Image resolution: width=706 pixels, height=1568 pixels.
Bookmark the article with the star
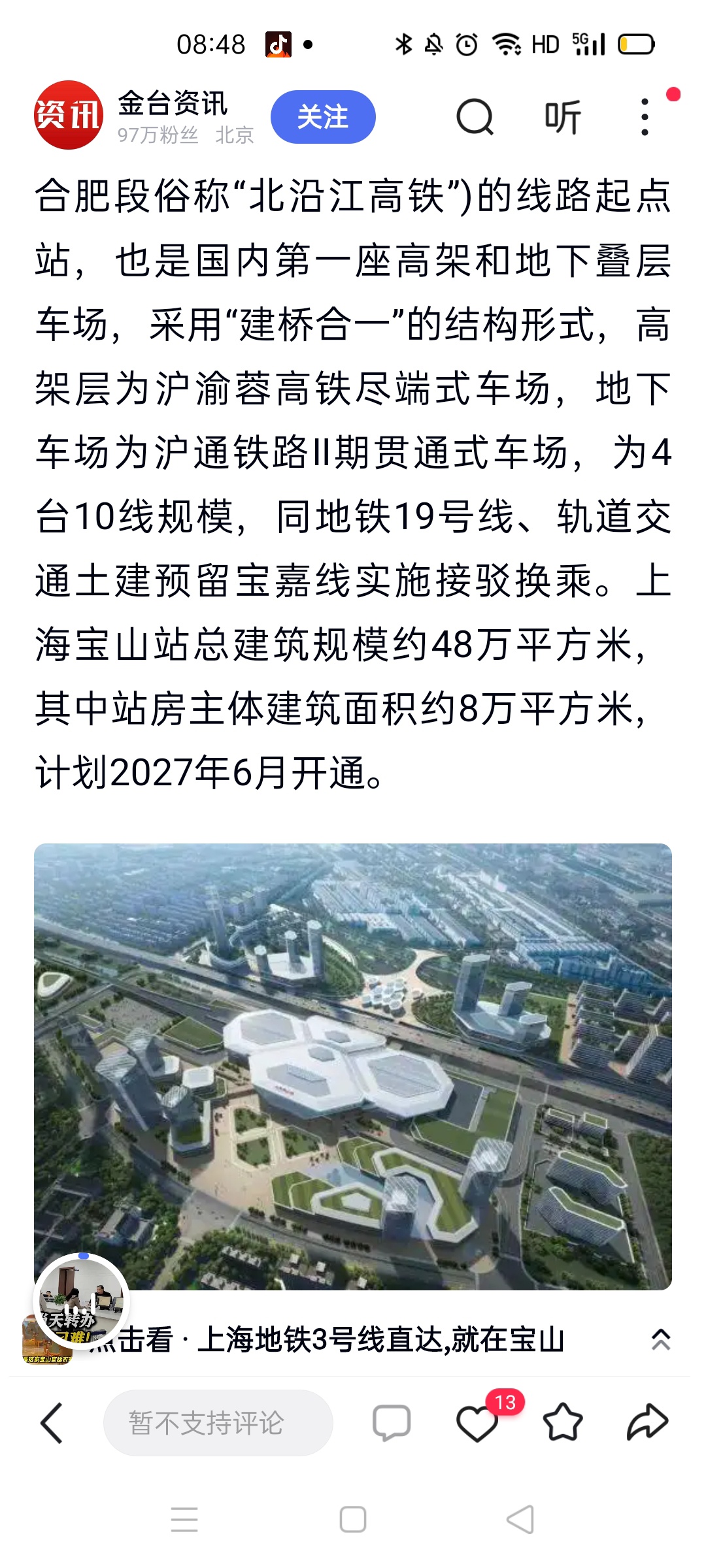(562, 1422)
